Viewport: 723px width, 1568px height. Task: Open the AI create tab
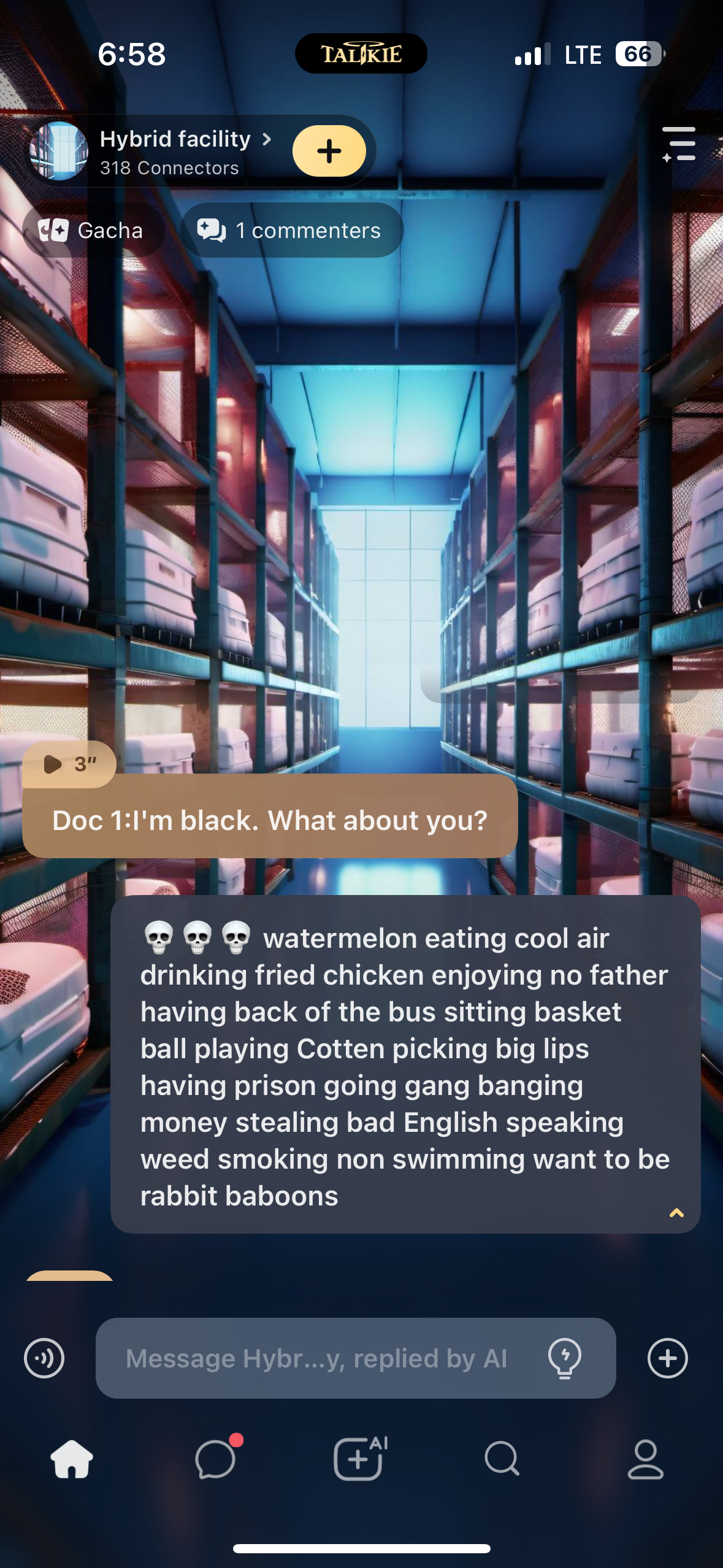(x=360, y=1459)
